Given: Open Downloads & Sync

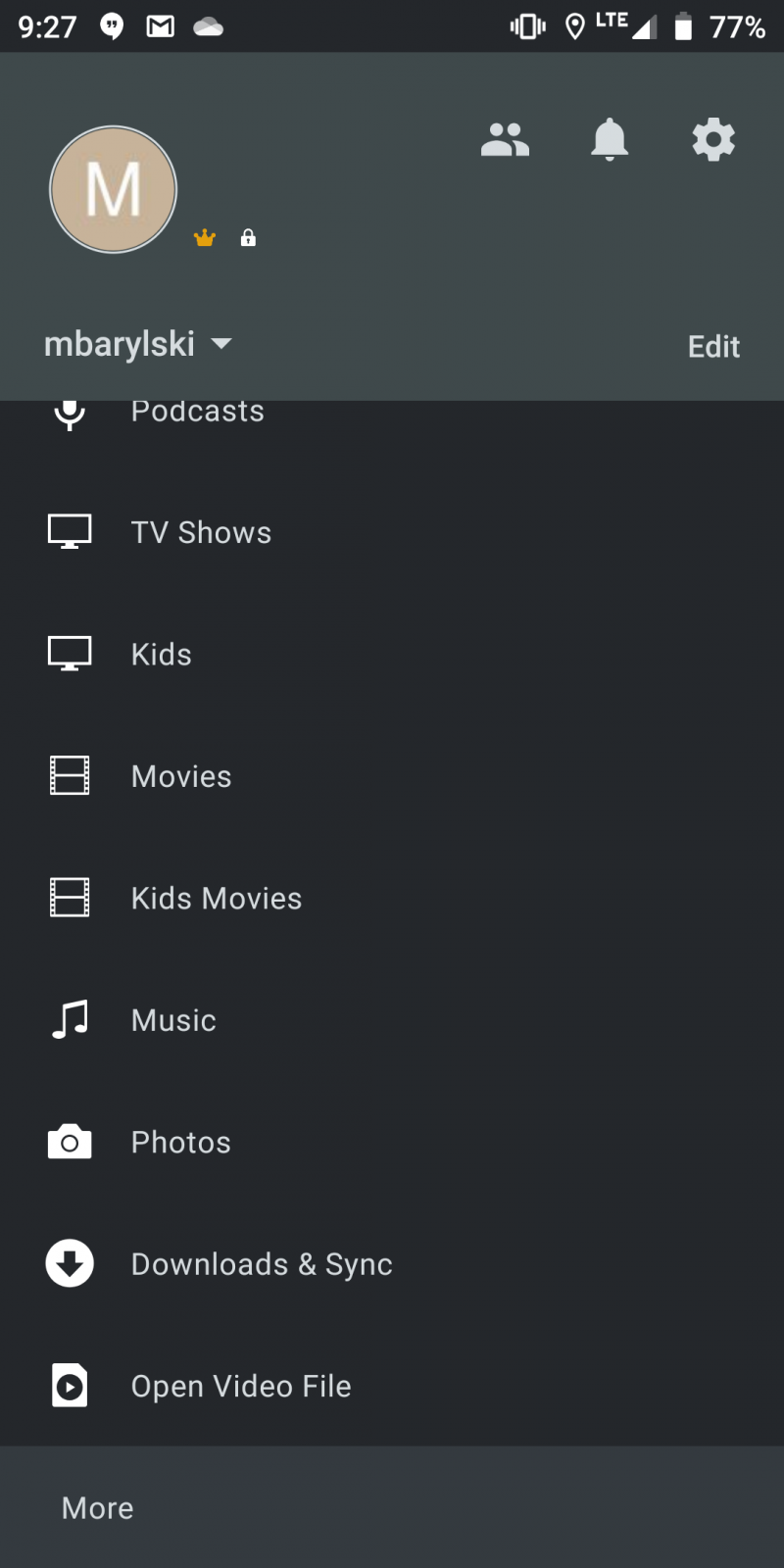Looking at the screenshot, I should (x=262, y=1264).
